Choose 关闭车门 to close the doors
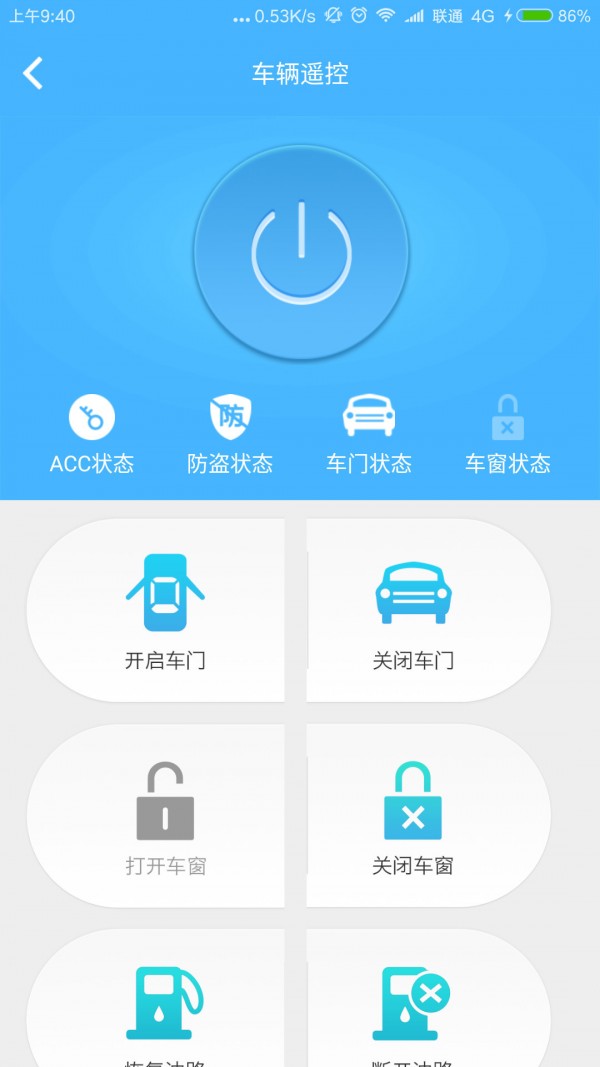The height and width of the screenshot is (1067, 600). click(x=413, y=610)
